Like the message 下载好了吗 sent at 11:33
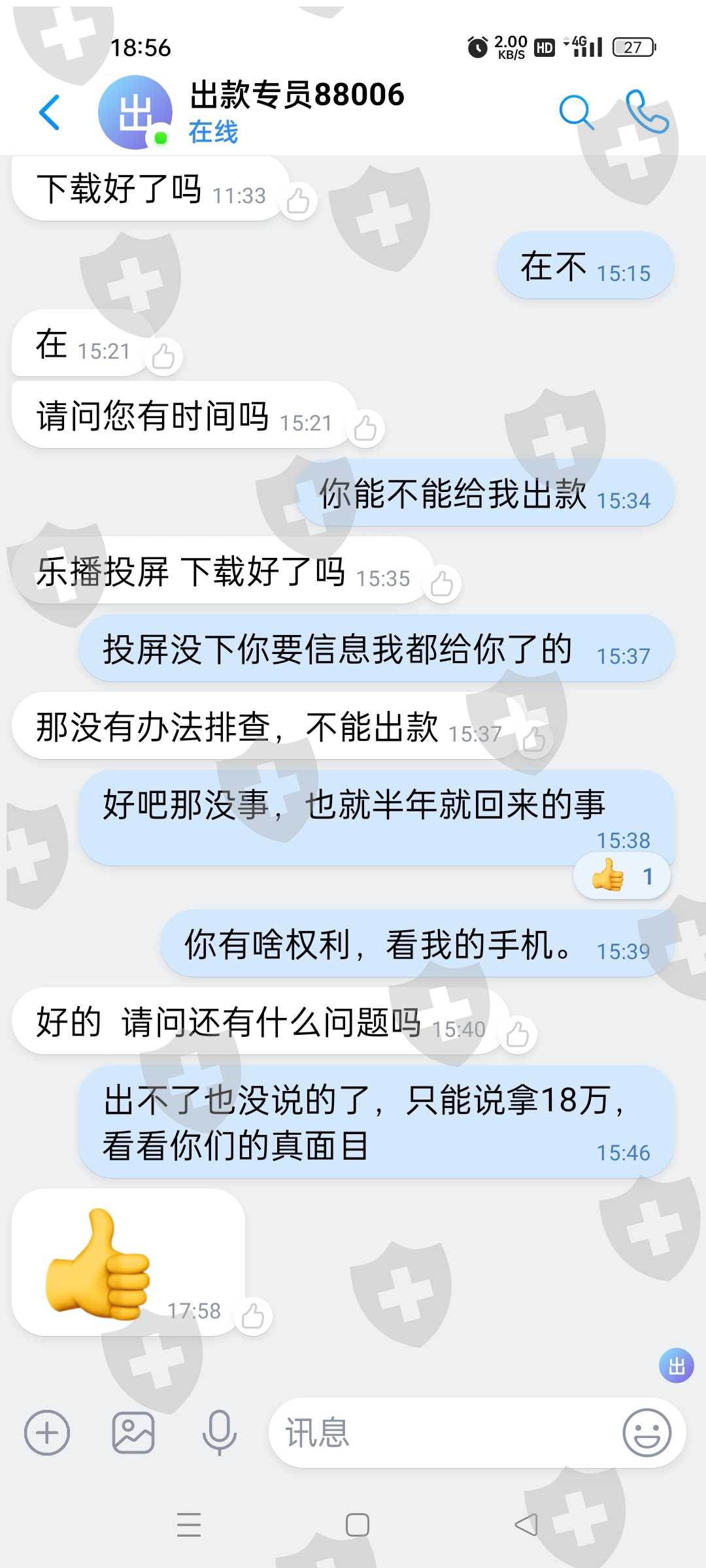This screenshot has width=706, height=1568. point(298,201)
